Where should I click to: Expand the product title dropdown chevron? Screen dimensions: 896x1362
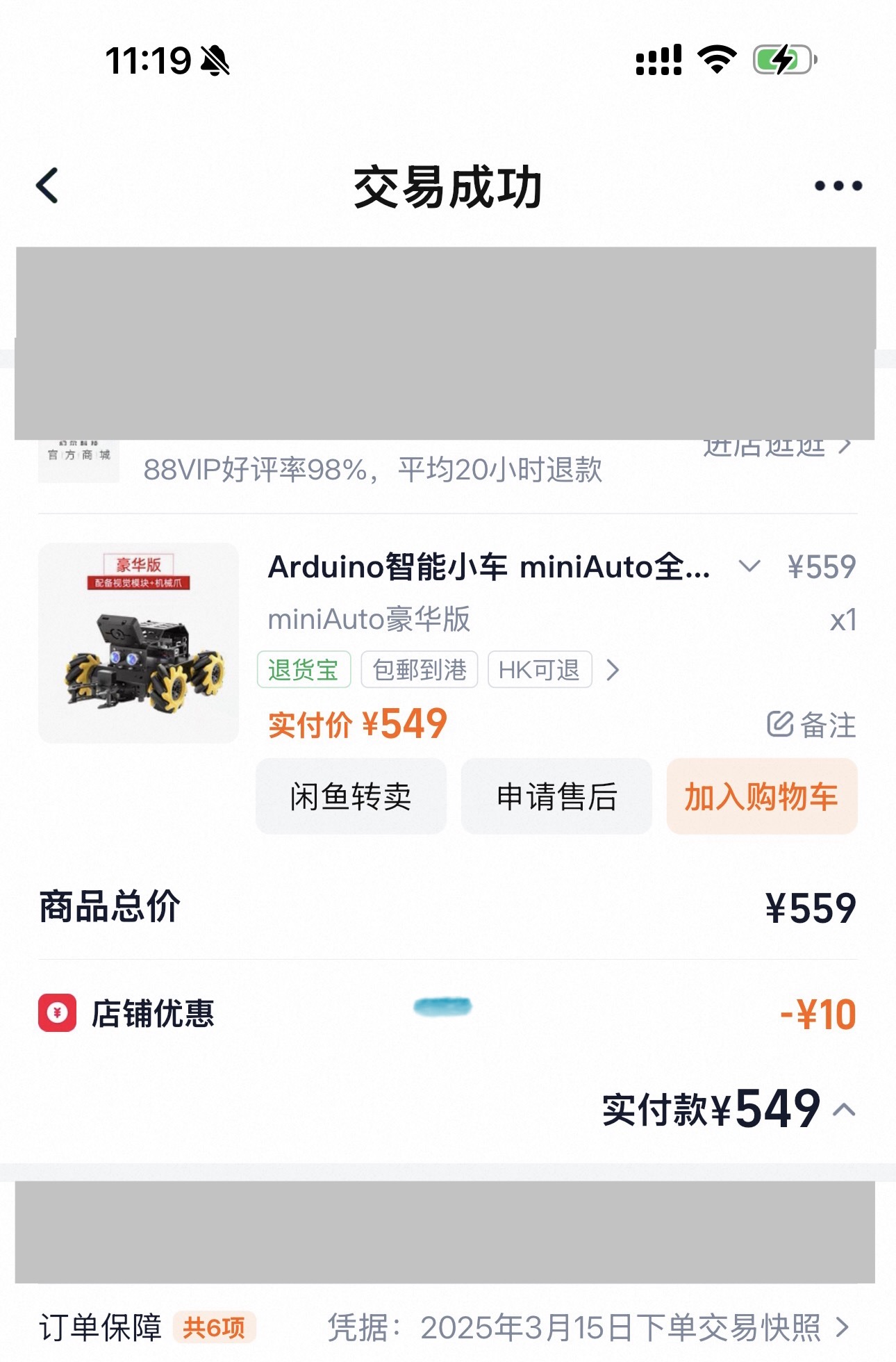749,566
